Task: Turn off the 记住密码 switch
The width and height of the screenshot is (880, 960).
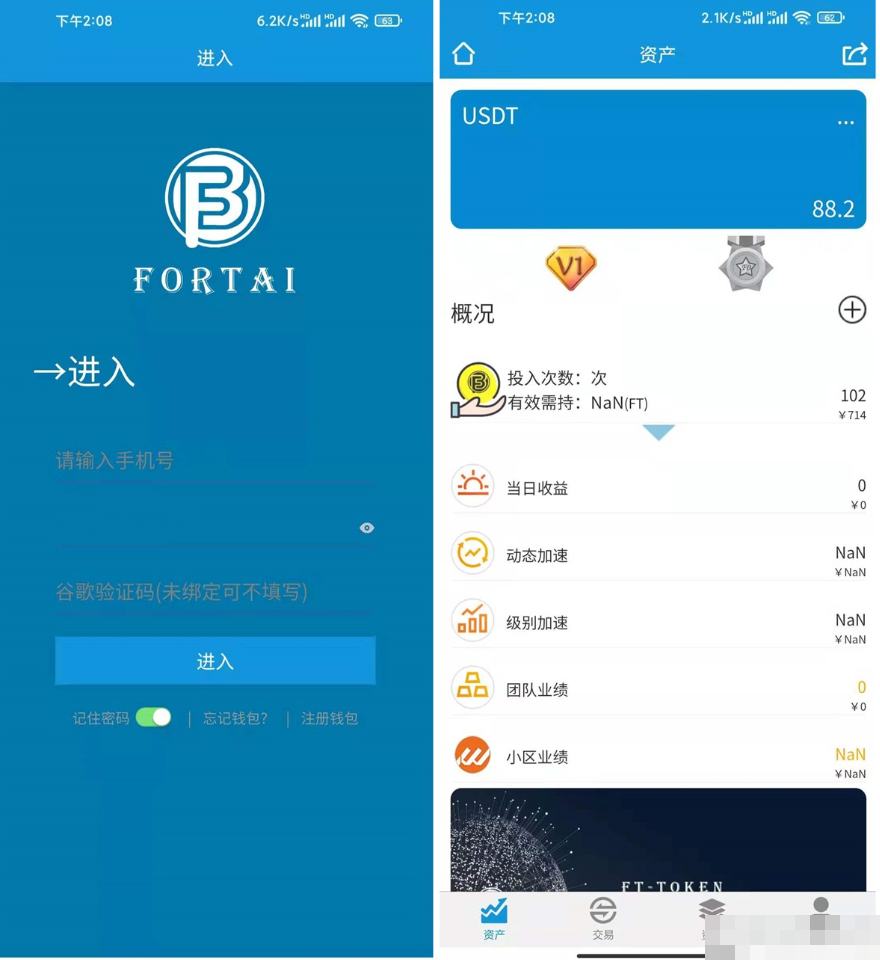Action: (153, 718)
